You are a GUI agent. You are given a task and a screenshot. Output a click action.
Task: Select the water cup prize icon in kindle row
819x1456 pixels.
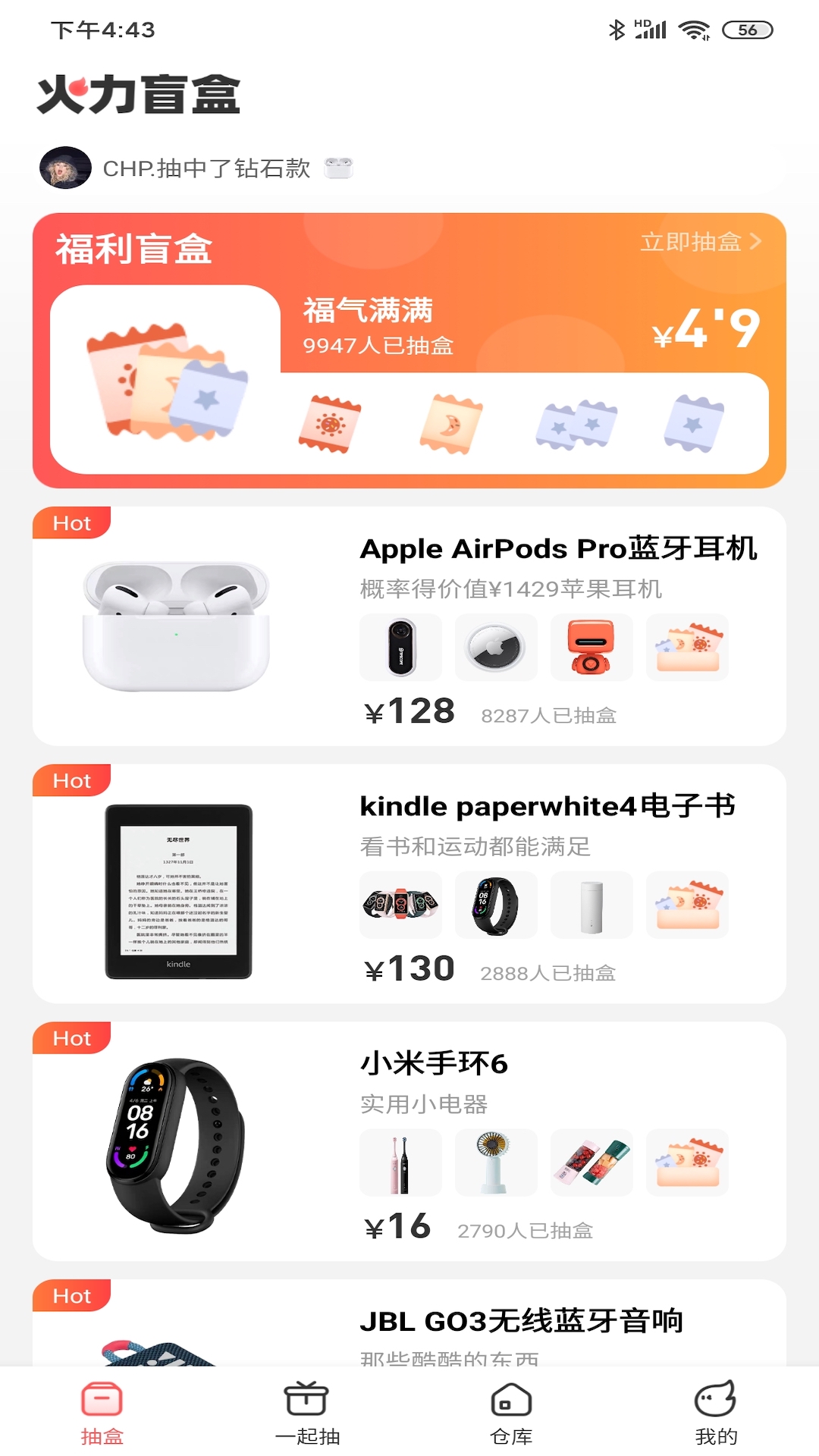click(591, 905)
